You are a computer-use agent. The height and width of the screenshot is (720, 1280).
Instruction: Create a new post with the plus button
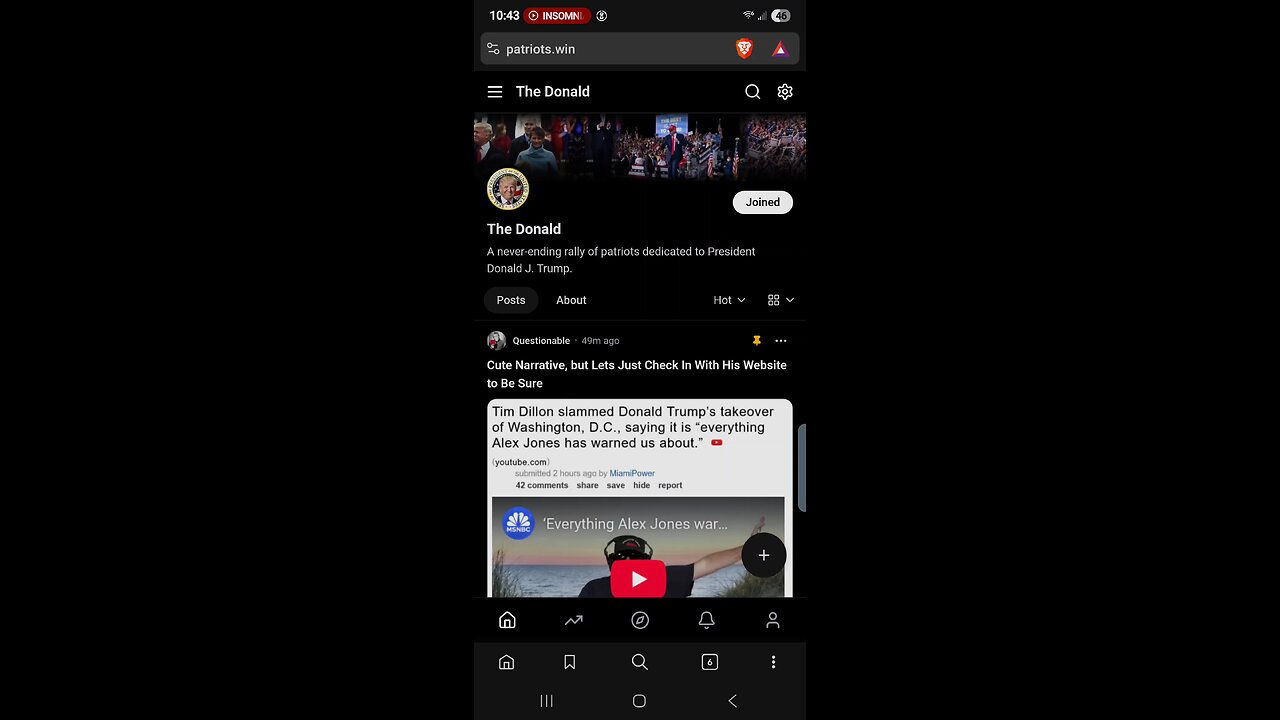point(763,555)
